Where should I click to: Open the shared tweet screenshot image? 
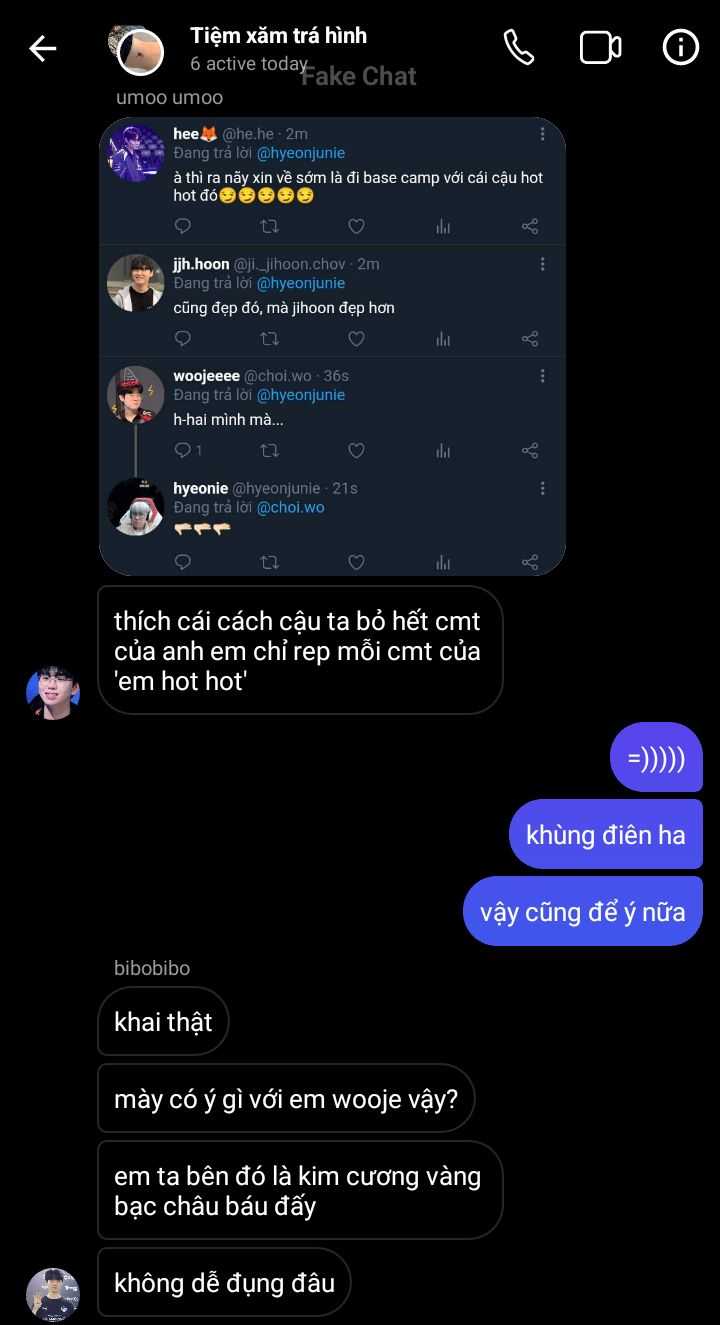point(332,346)
